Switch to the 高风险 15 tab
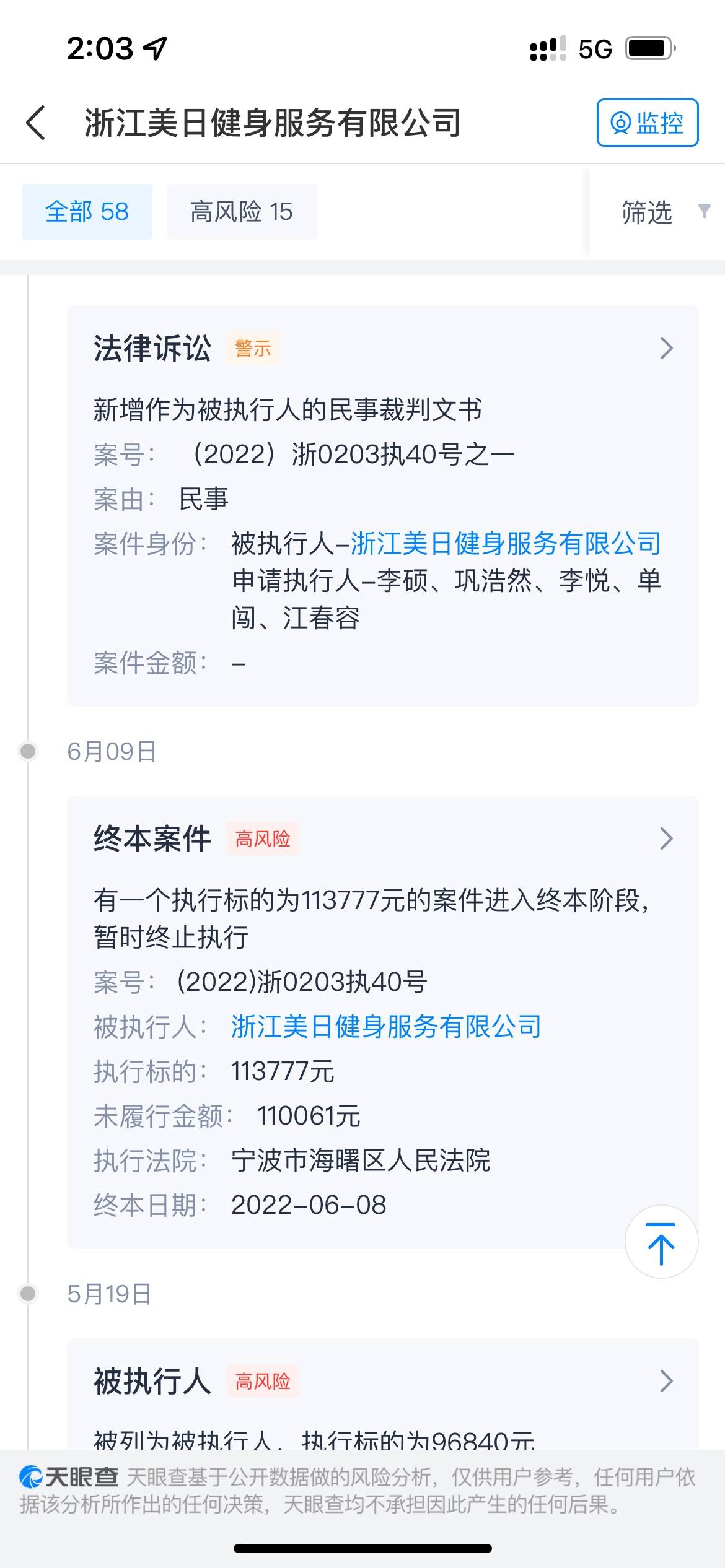The image size is (725, 1568). click(242, 212)
